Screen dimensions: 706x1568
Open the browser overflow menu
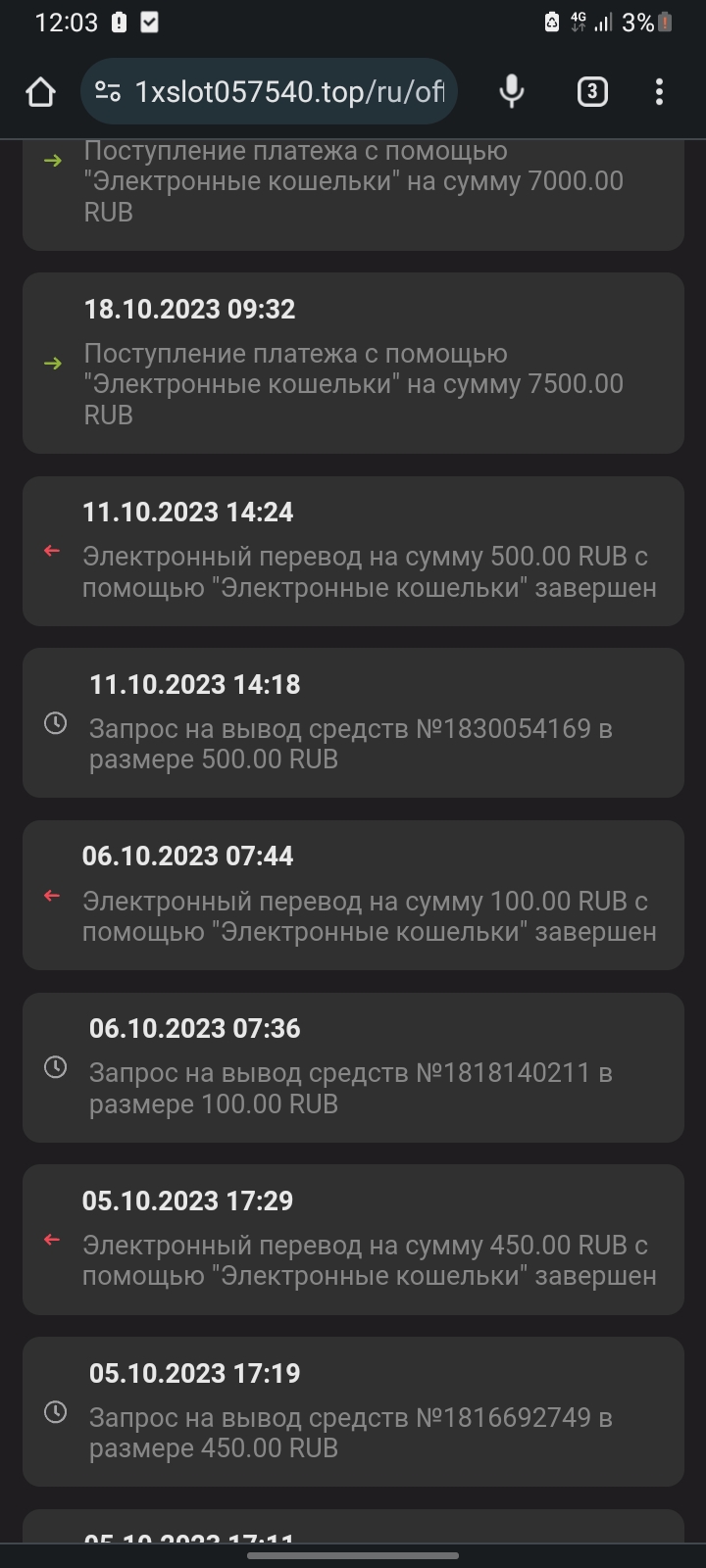coord(659,92)
